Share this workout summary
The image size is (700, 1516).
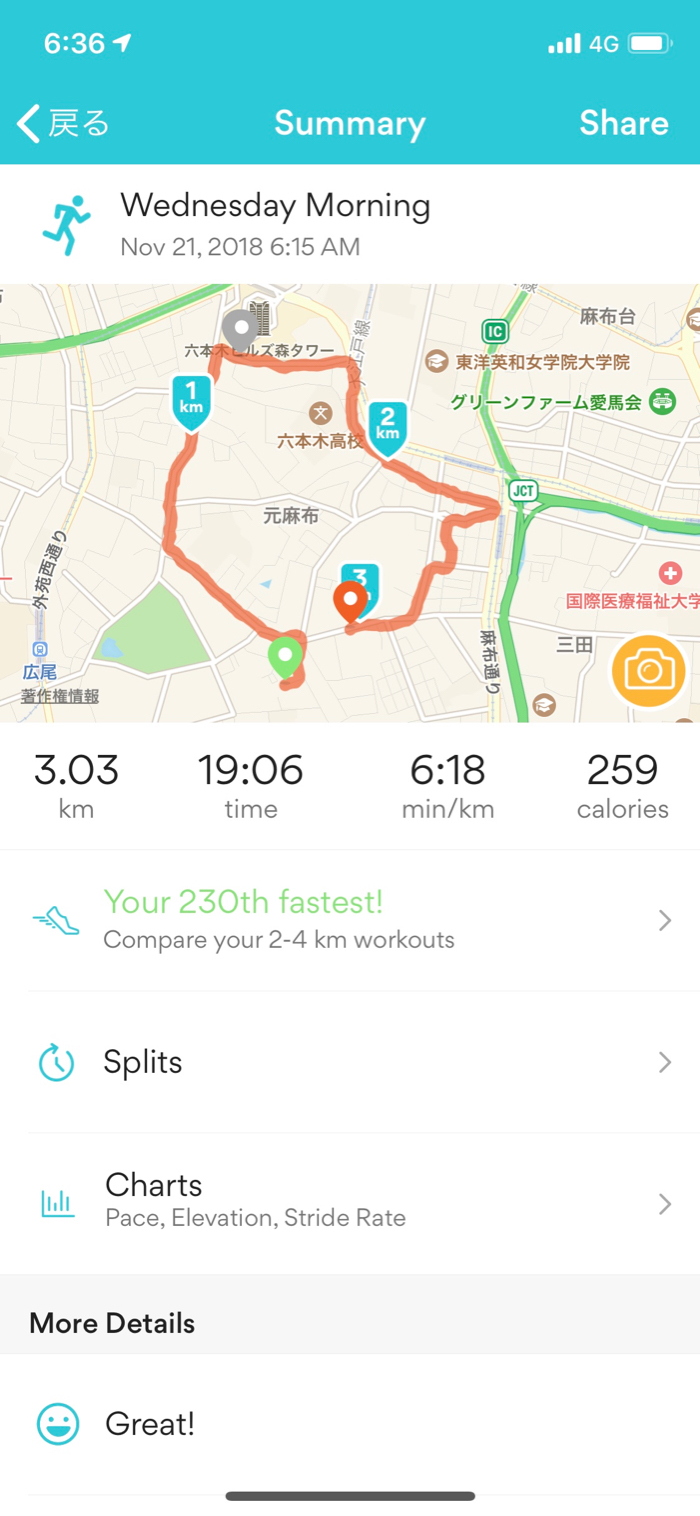click(623, 124)
